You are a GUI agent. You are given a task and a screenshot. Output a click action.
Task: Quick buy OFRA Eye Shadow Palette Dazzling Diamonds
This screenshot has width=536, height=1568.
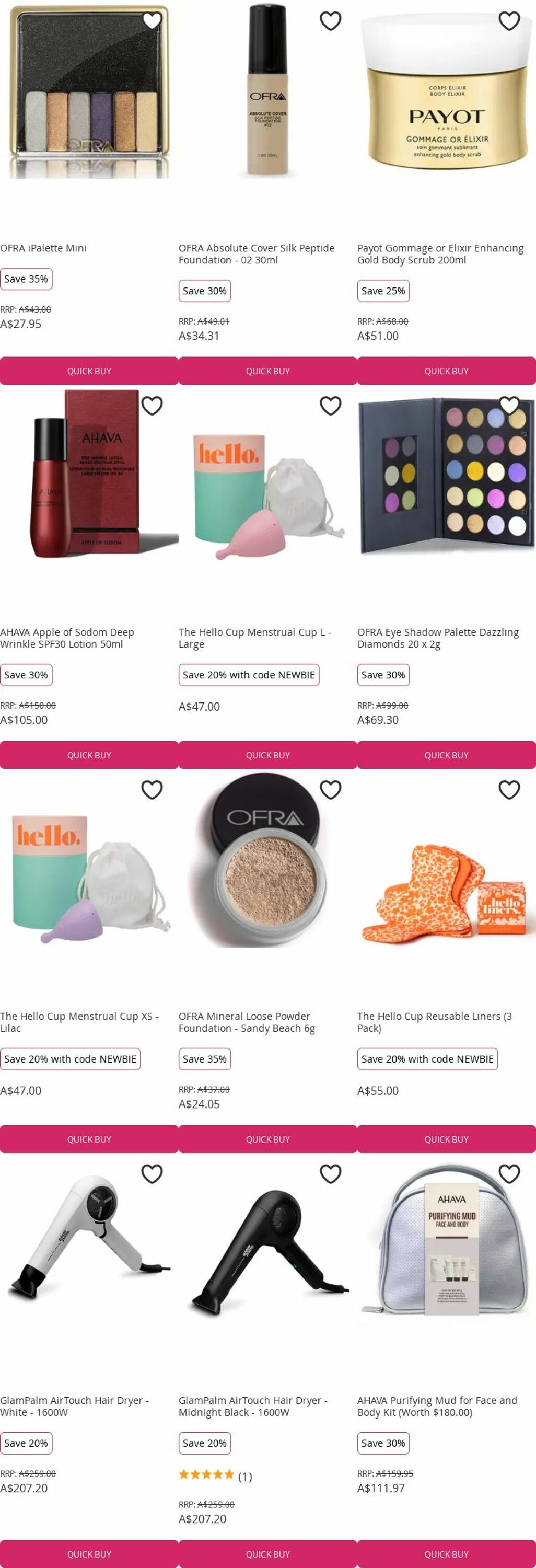[446, 755]
